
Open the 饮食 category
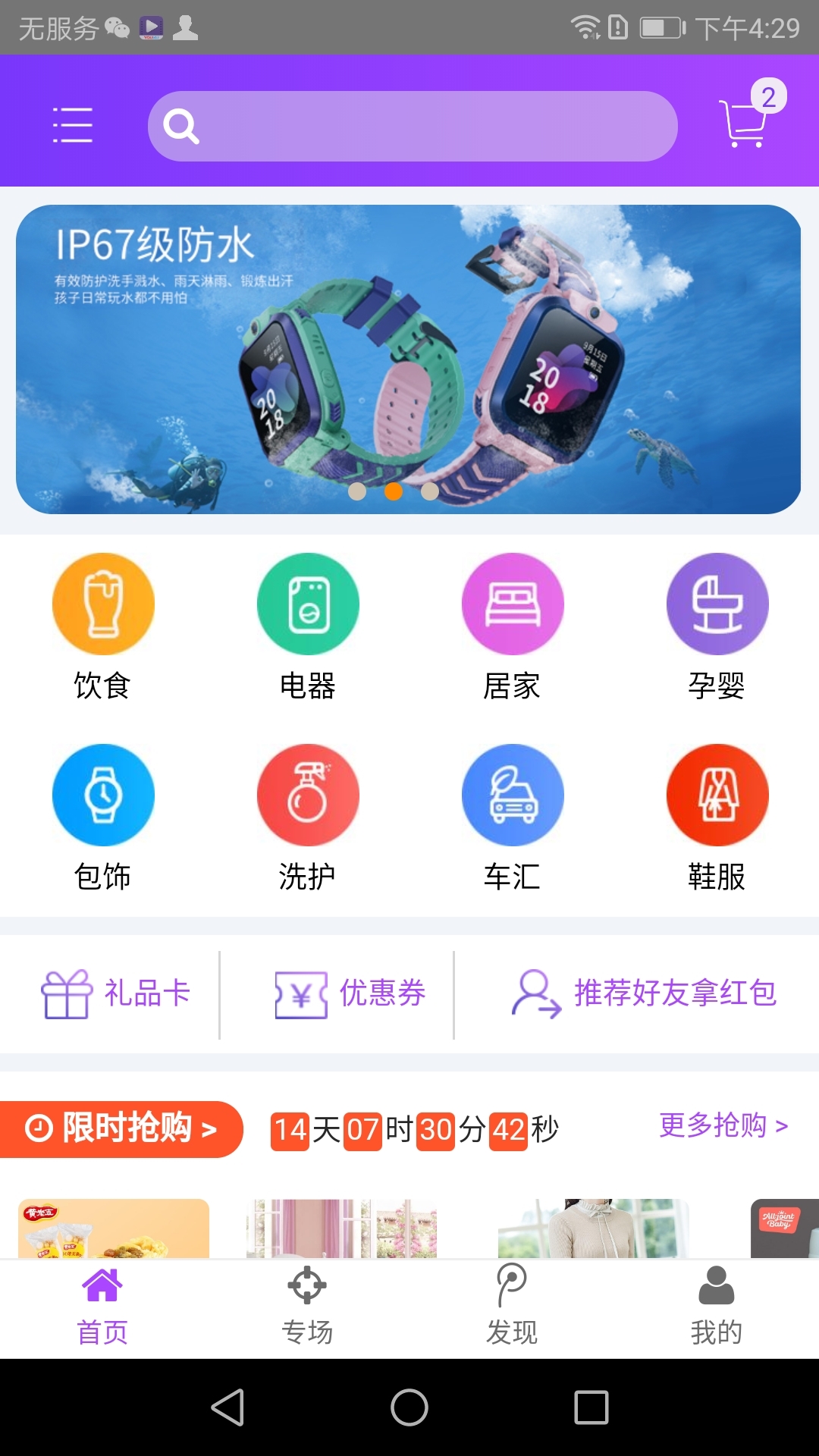(103, 626)
